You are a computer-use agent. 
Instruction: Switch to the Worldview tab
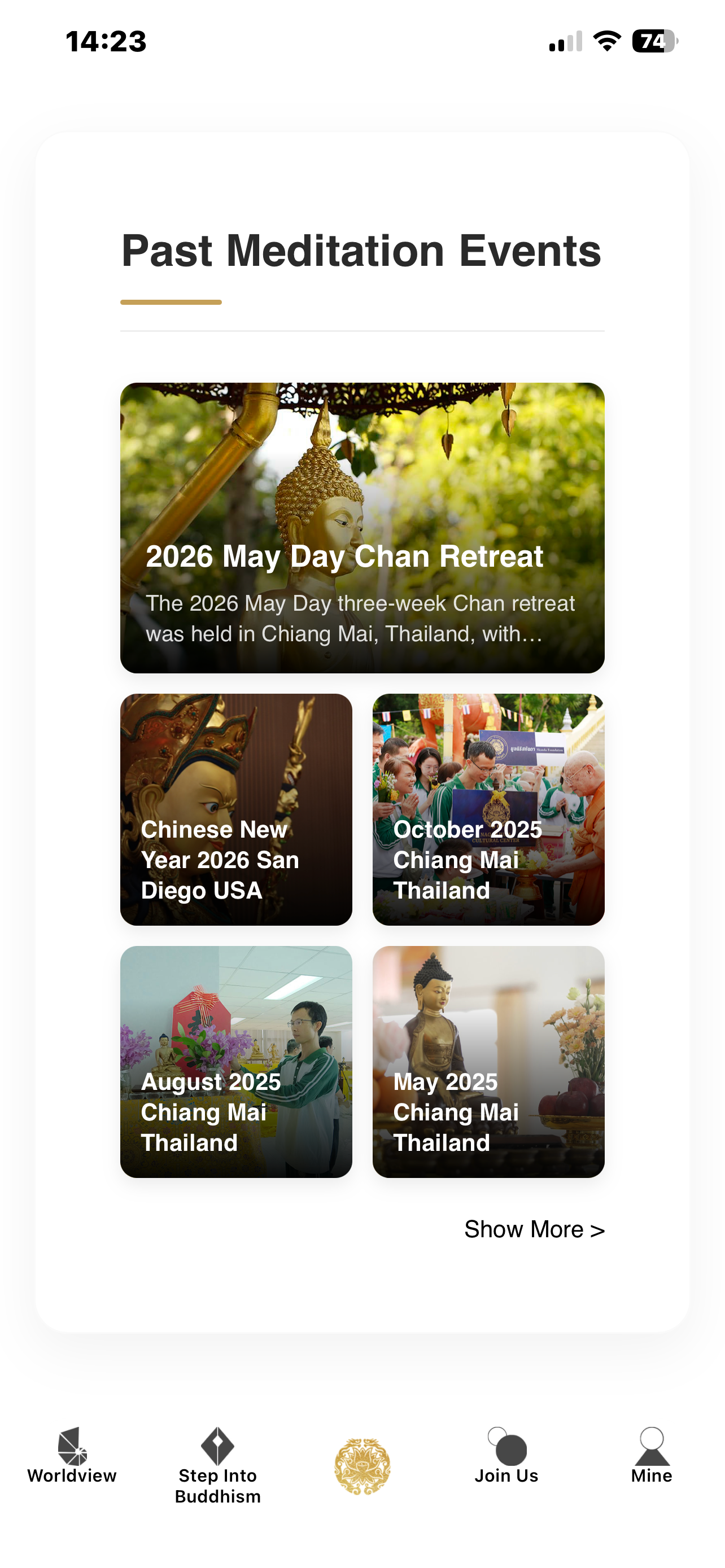72,1455
